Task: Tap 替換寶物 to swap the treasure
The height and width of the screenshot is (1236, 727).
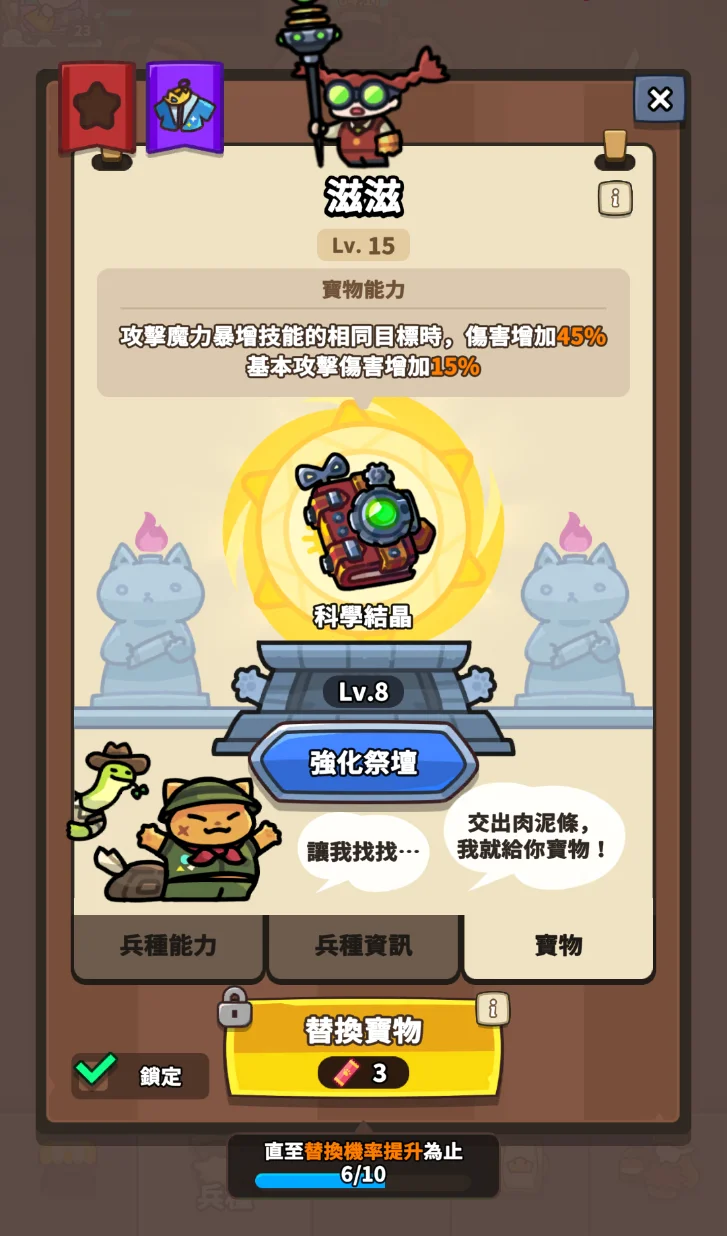Action: 363,1049
